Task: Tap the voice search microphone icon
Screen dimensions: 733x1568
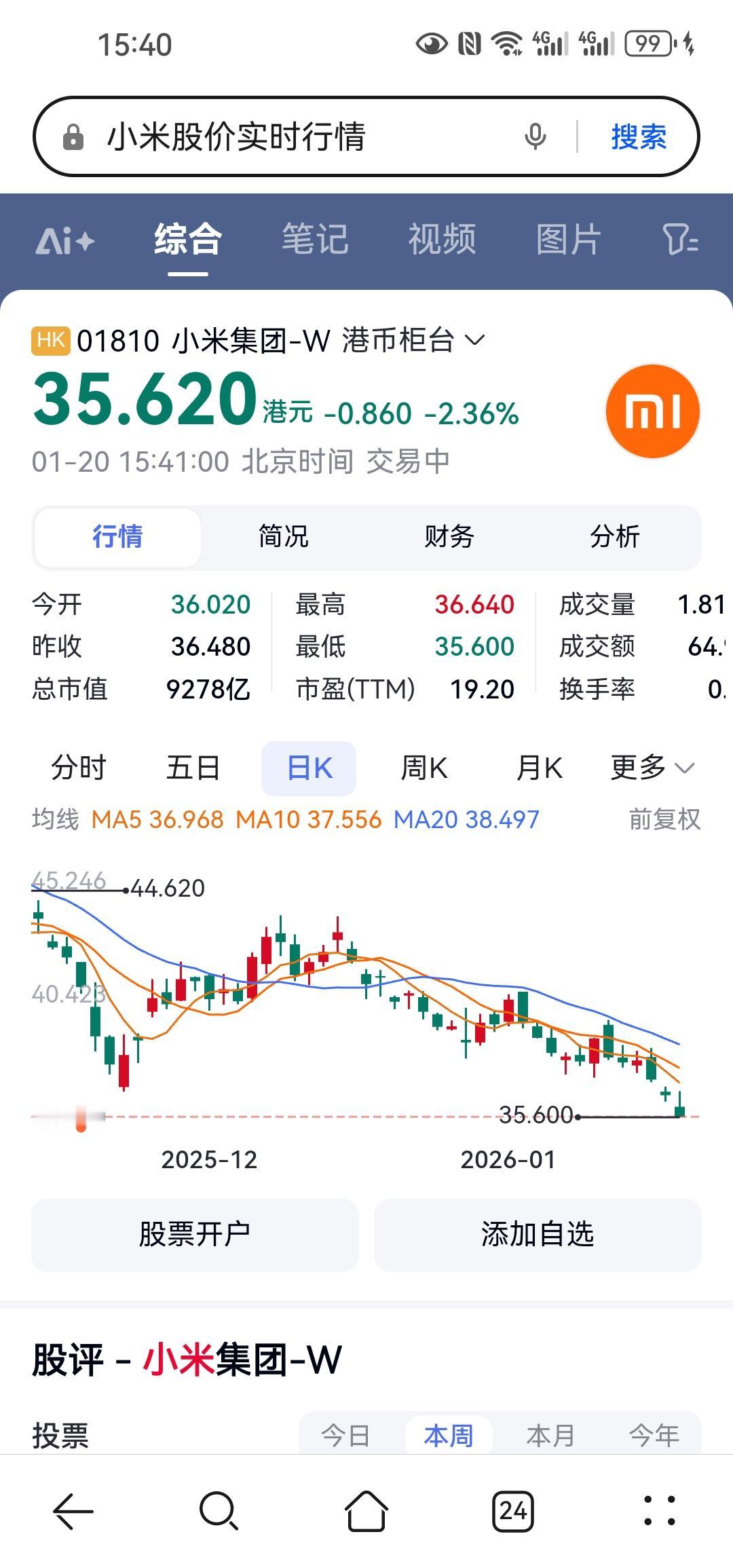Action: 535,136
